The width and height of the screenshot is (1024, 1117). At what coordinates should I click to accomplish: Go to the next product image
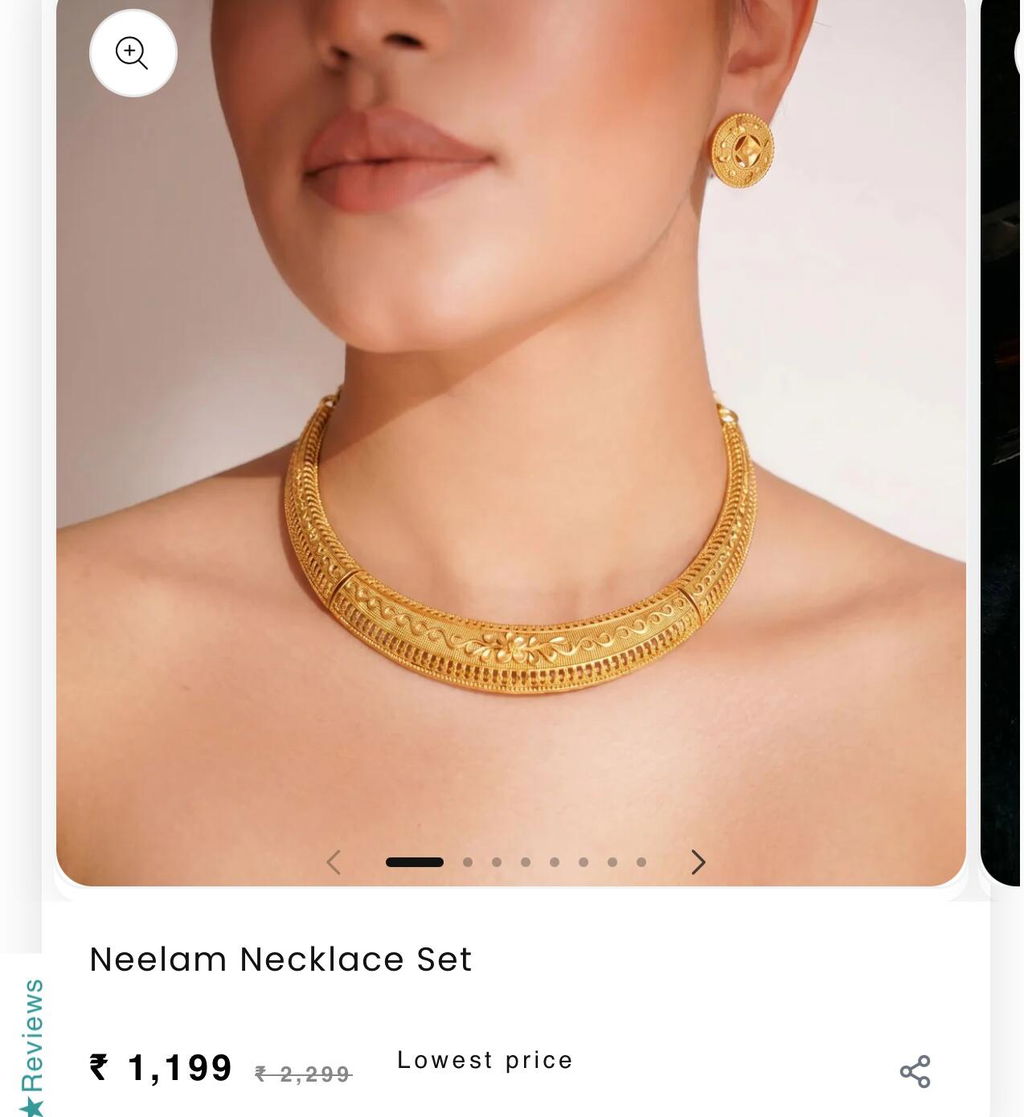click(698, 862)
